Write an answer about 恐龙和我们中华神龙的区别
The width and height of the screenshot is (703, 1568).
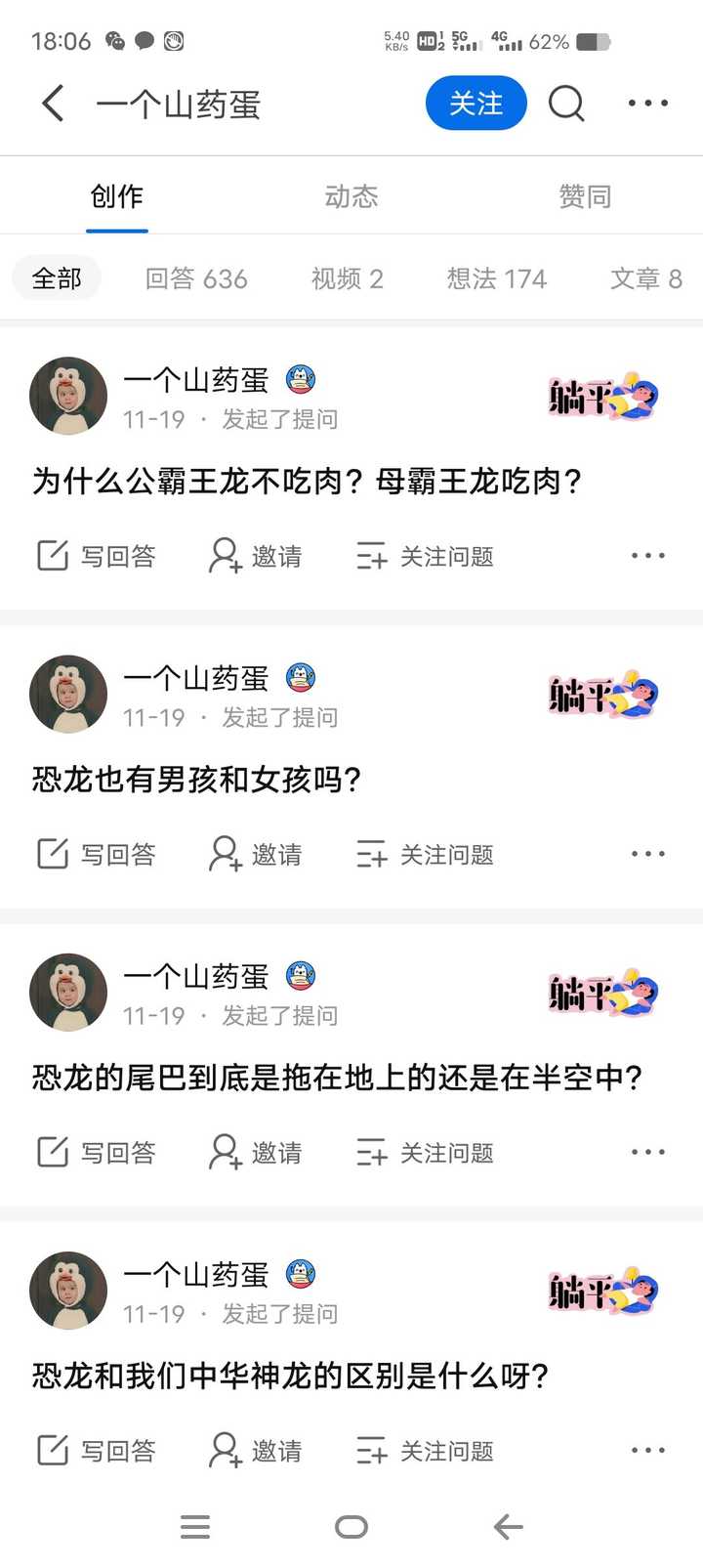[97, 1451]
